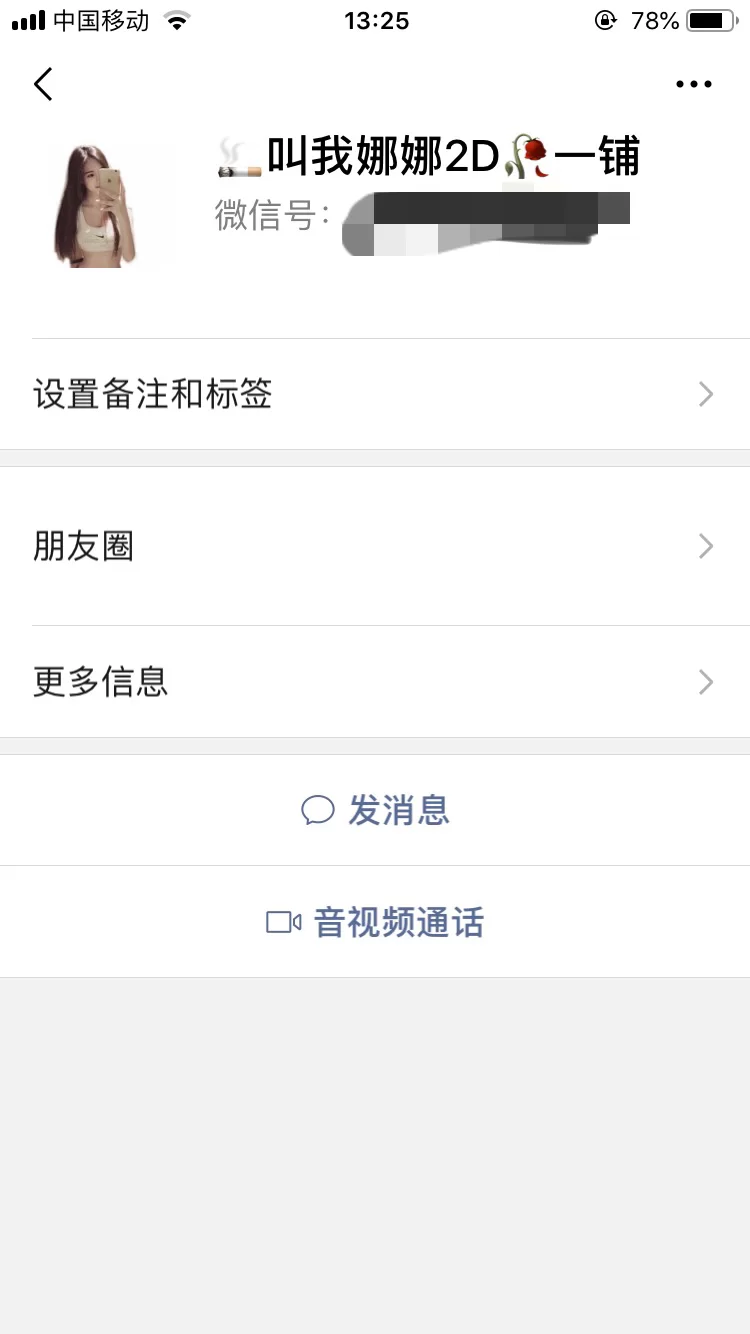Go back using the top-left arrow
This screenshot has height=1334, width=750.
coord(43,85)
